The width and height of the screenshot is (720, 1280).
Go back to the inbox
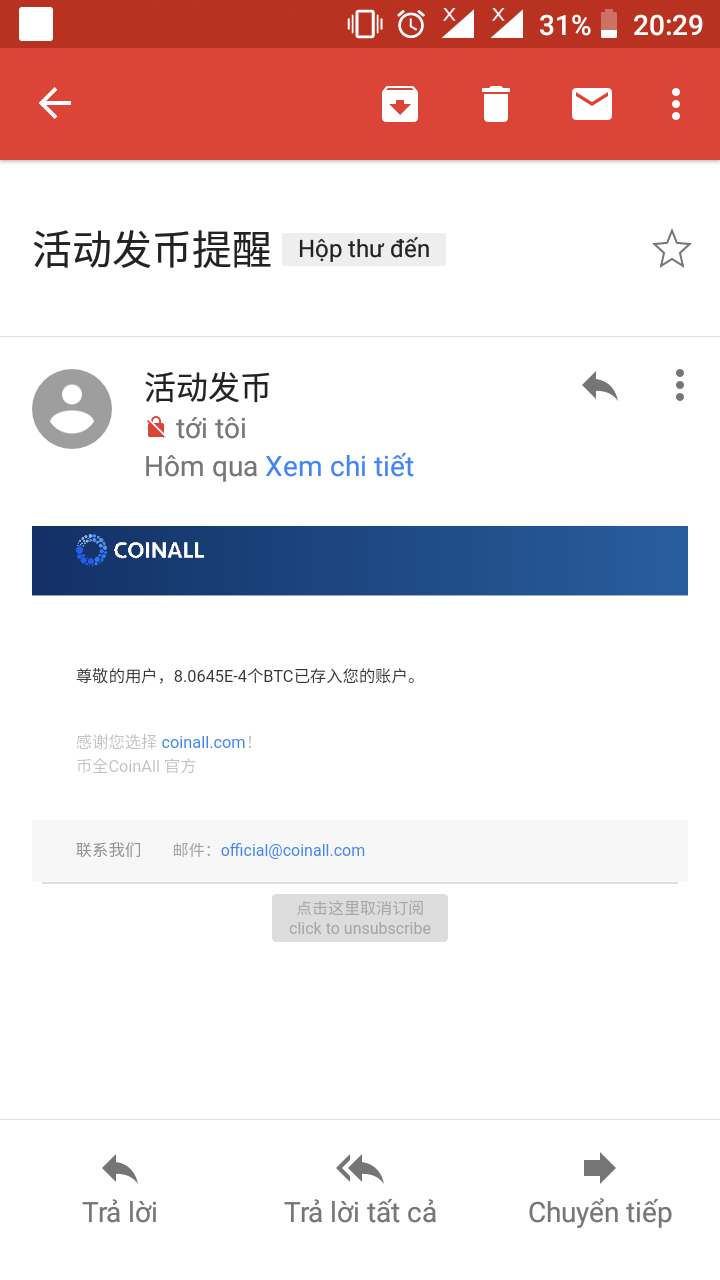pyautogui.click(x=55, y=103)
